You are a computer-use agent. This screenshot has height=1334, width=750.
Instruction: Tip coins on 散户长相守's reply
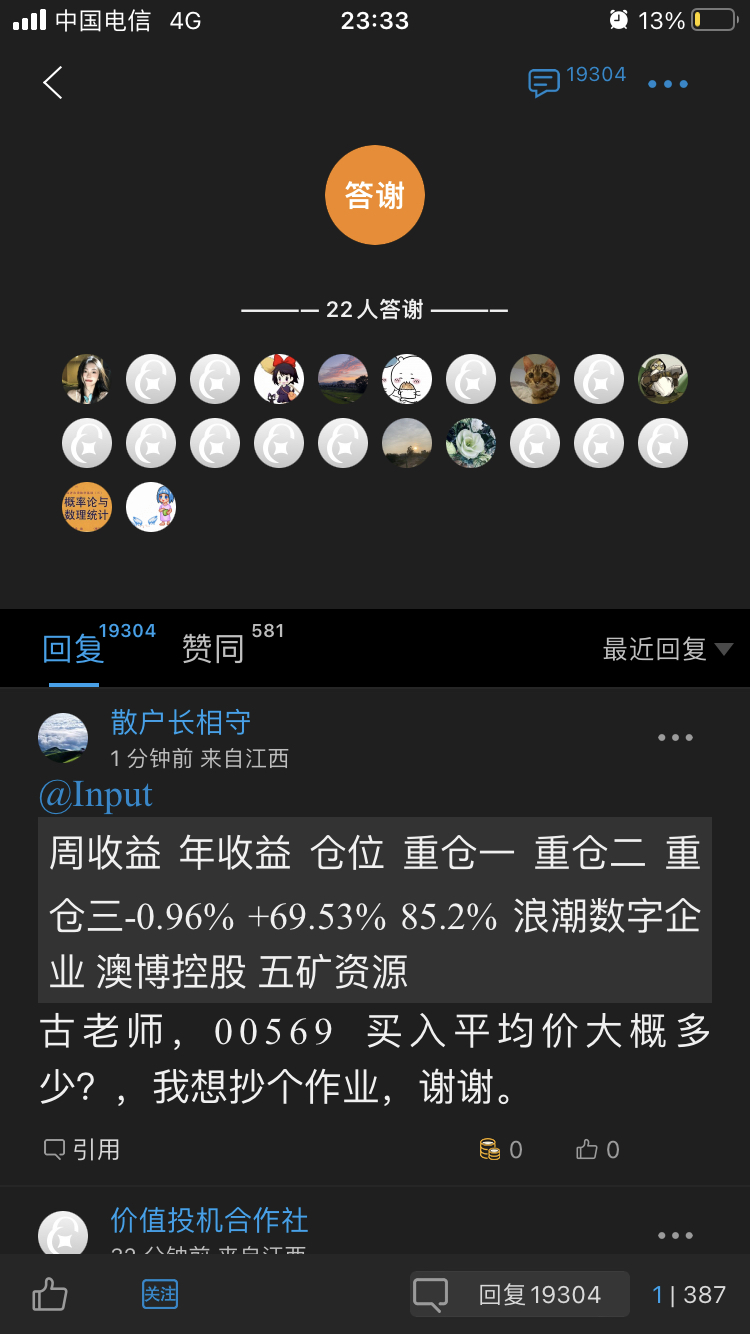tap(501, 1150)
